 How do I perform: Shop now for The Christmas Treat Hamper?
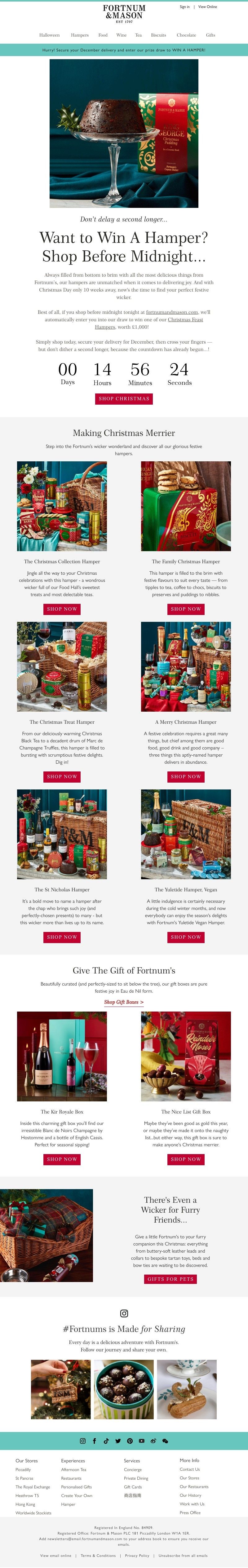[x=62, y=777]
